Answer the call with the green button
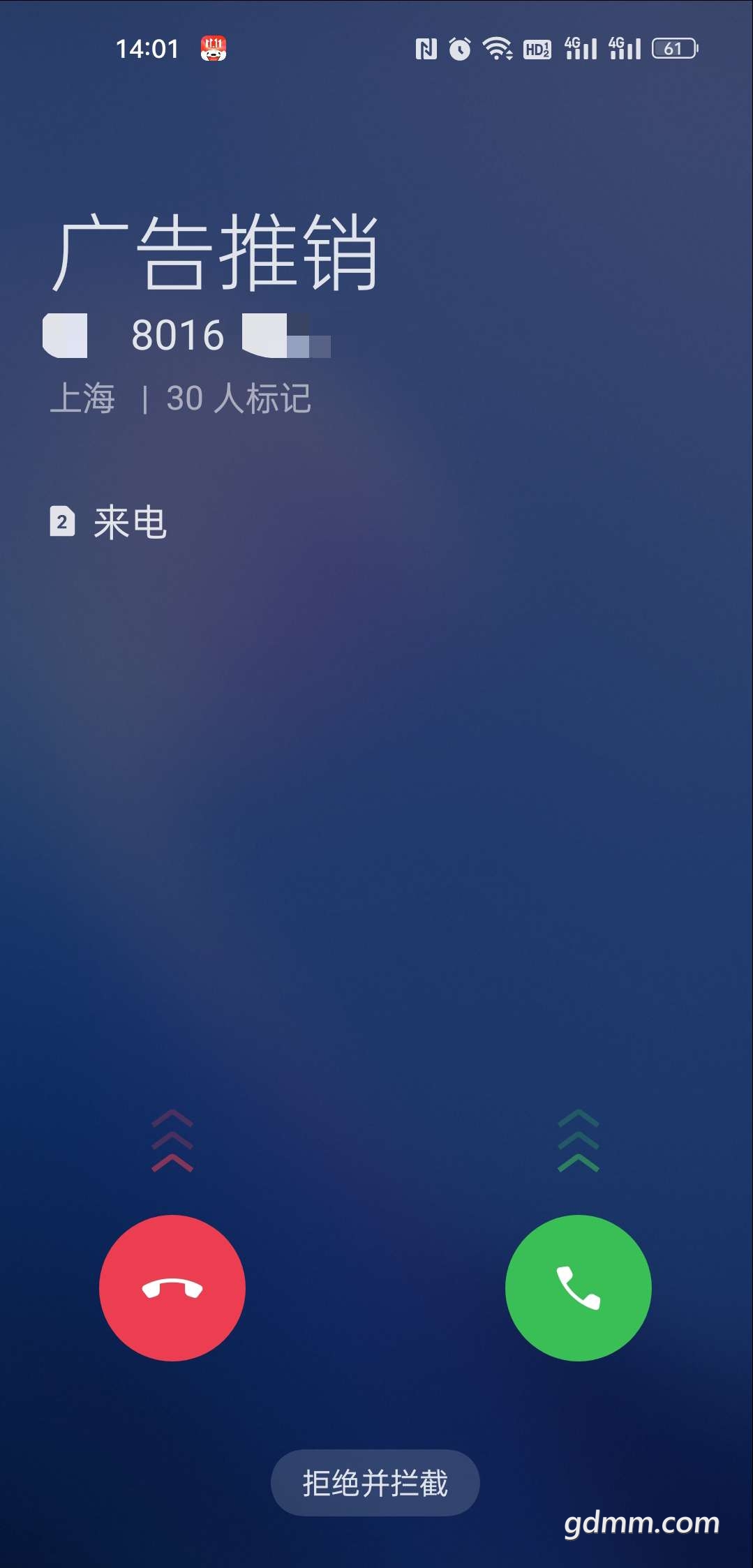Screen dimensions: 753x1568 pos(579,1287)
